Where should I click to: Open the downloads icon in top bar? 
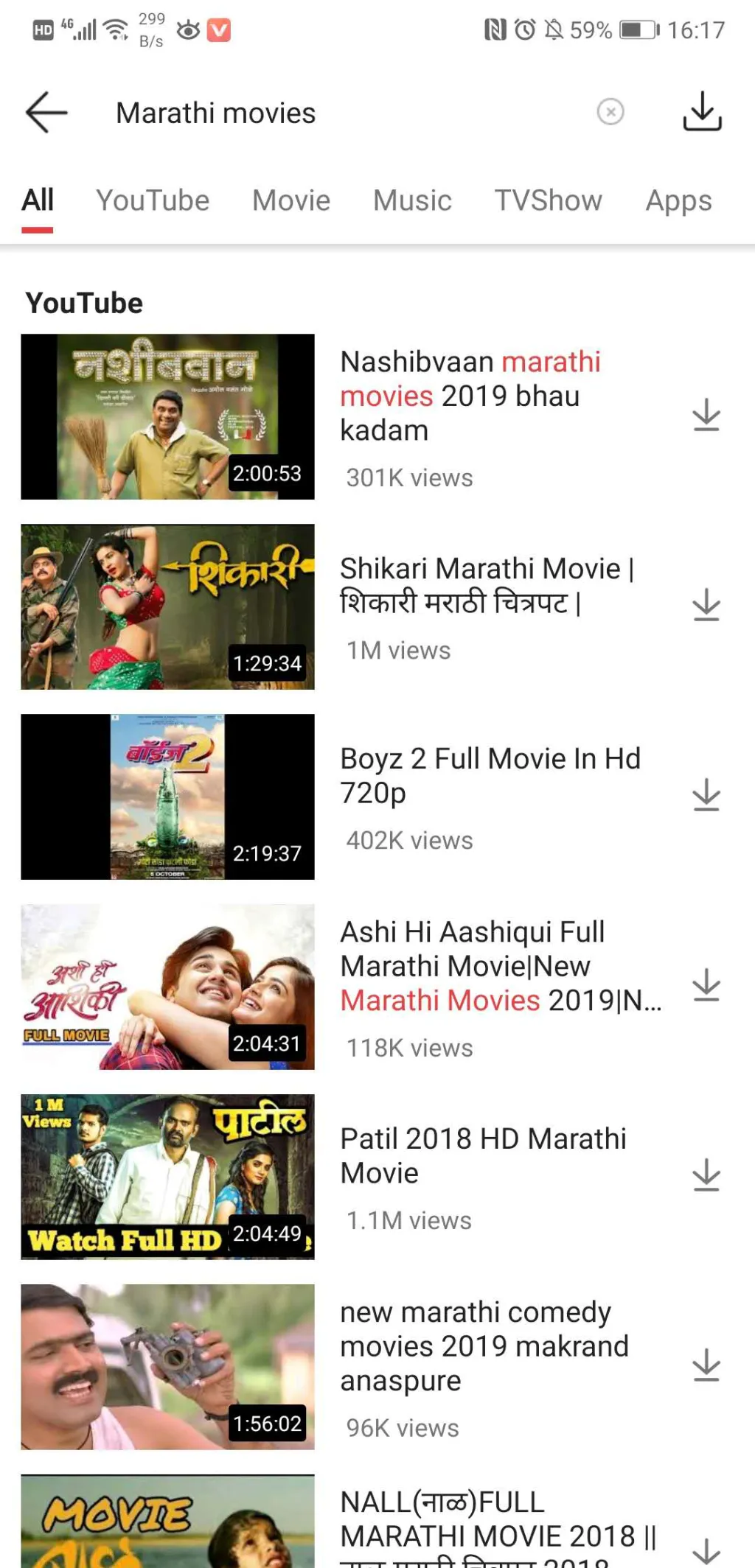(702, 112)
